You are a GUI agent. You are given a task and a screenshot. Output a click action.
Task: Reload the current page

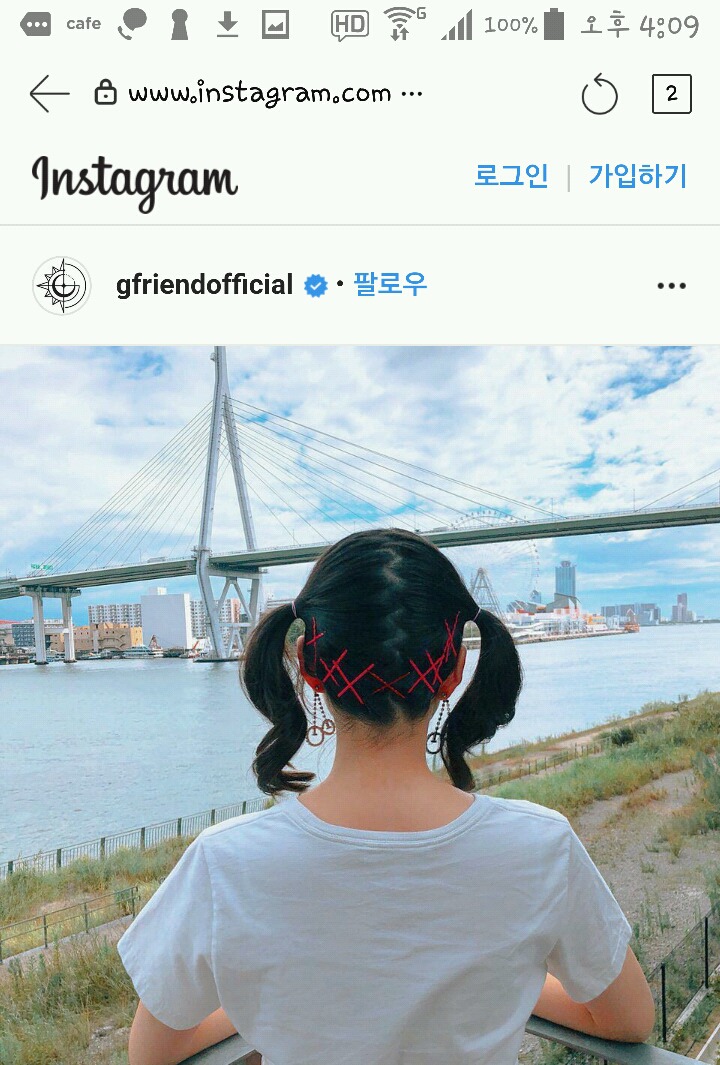click(x=599, y=95)
